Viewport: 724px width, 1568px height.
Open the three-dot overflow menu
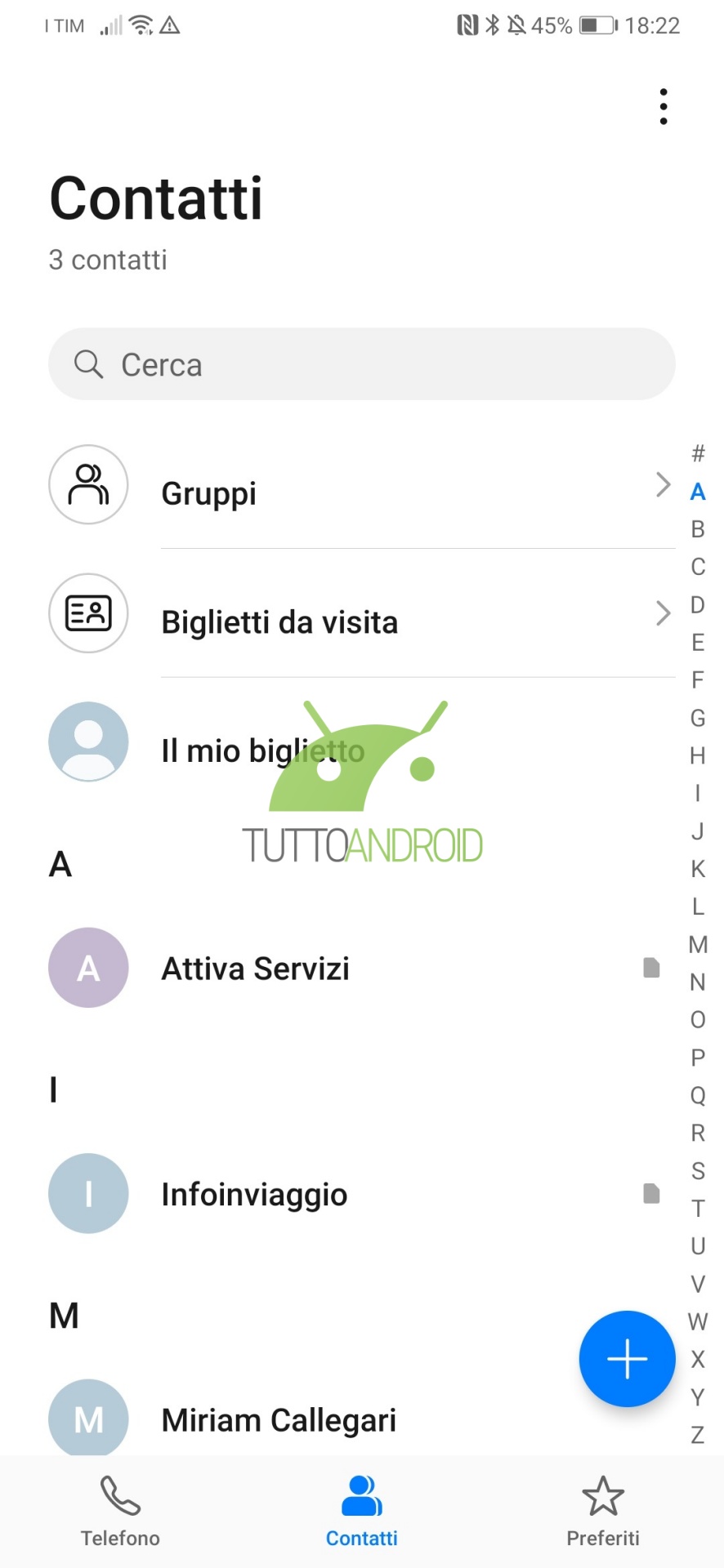(663, 107)
